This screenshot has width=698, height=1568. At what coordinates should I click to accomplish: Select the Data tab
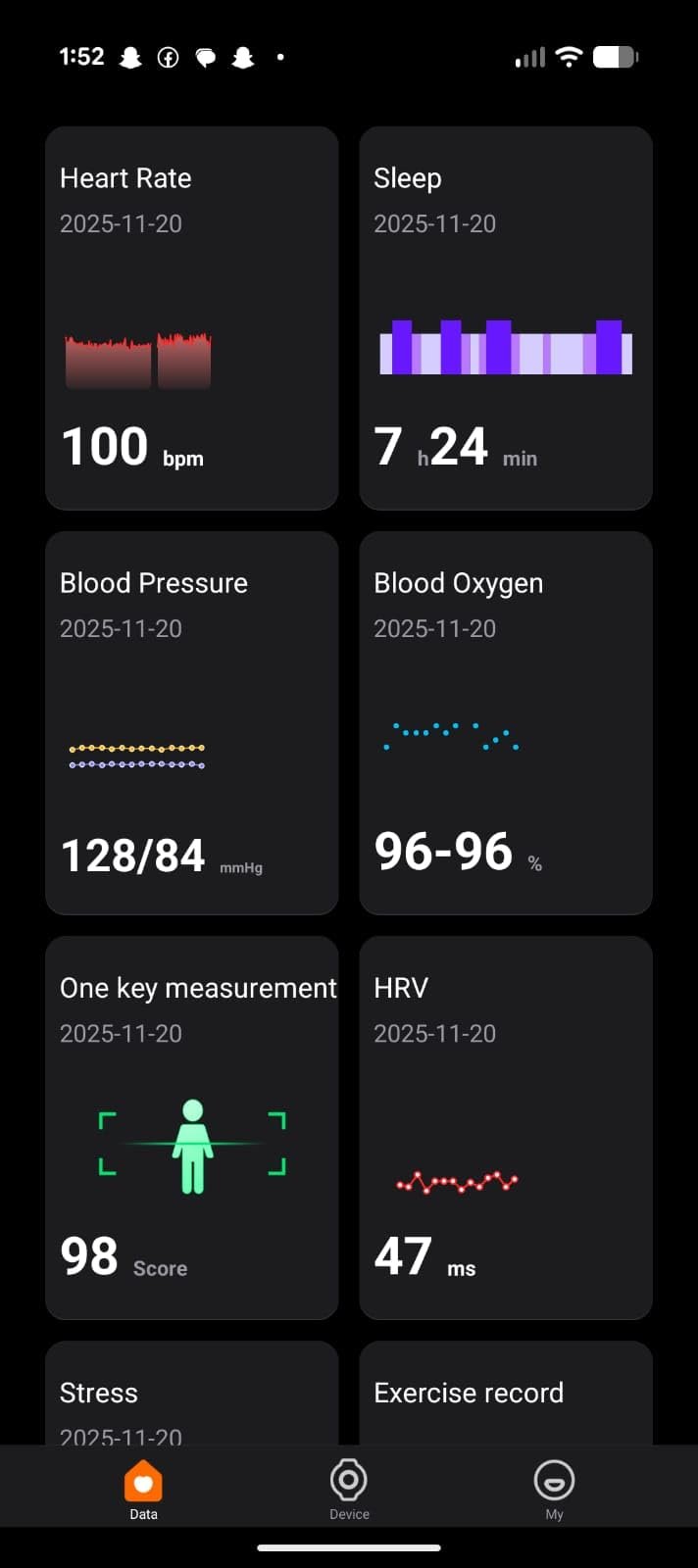143,1488
